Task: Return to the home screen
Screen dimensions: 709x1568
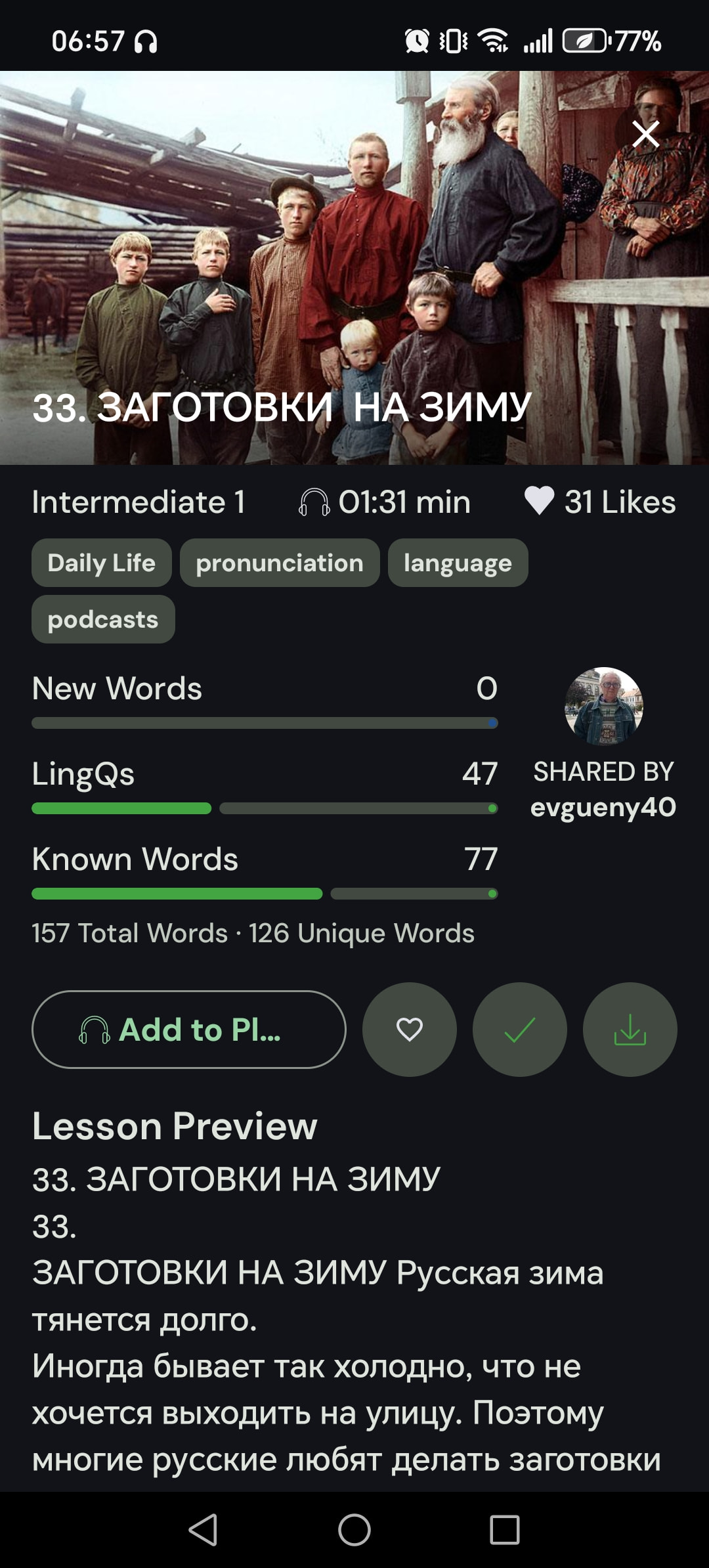Action: (x=354, y=1530)
